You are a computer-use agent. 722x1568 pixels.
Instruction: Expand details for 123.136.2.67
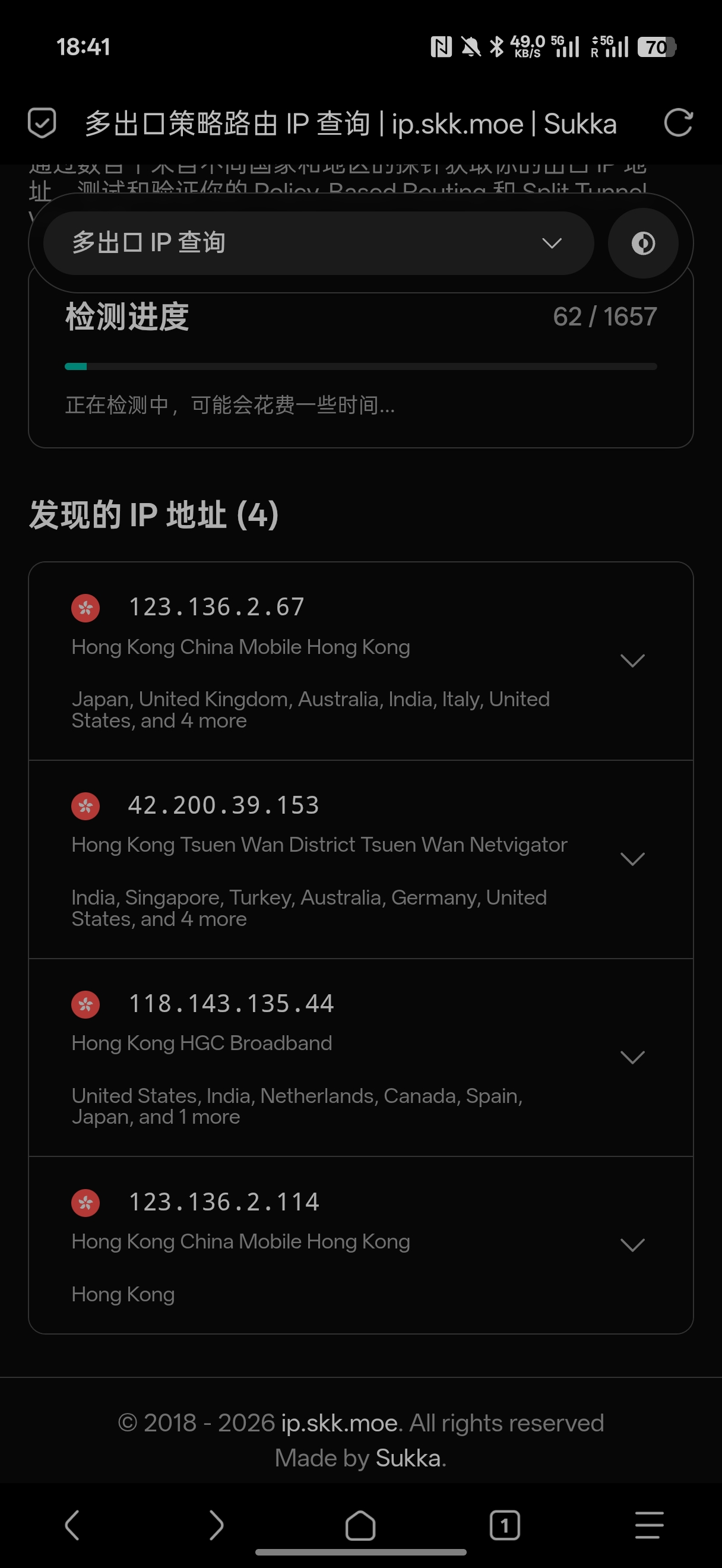[632, 661]
